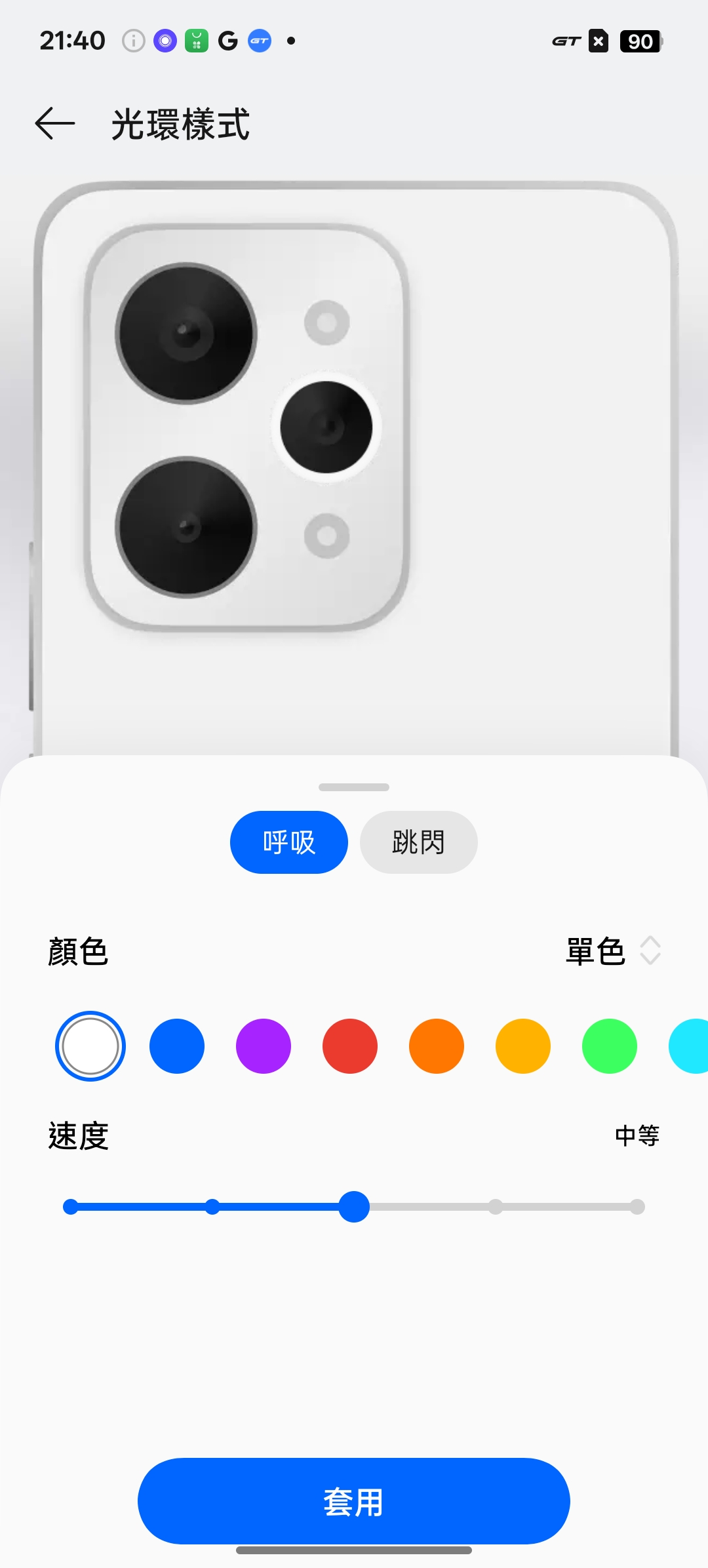Image resolution: width=708 pixels, height=1568 pixels.
Task: Select the purple halo color
Action: 263,1046
